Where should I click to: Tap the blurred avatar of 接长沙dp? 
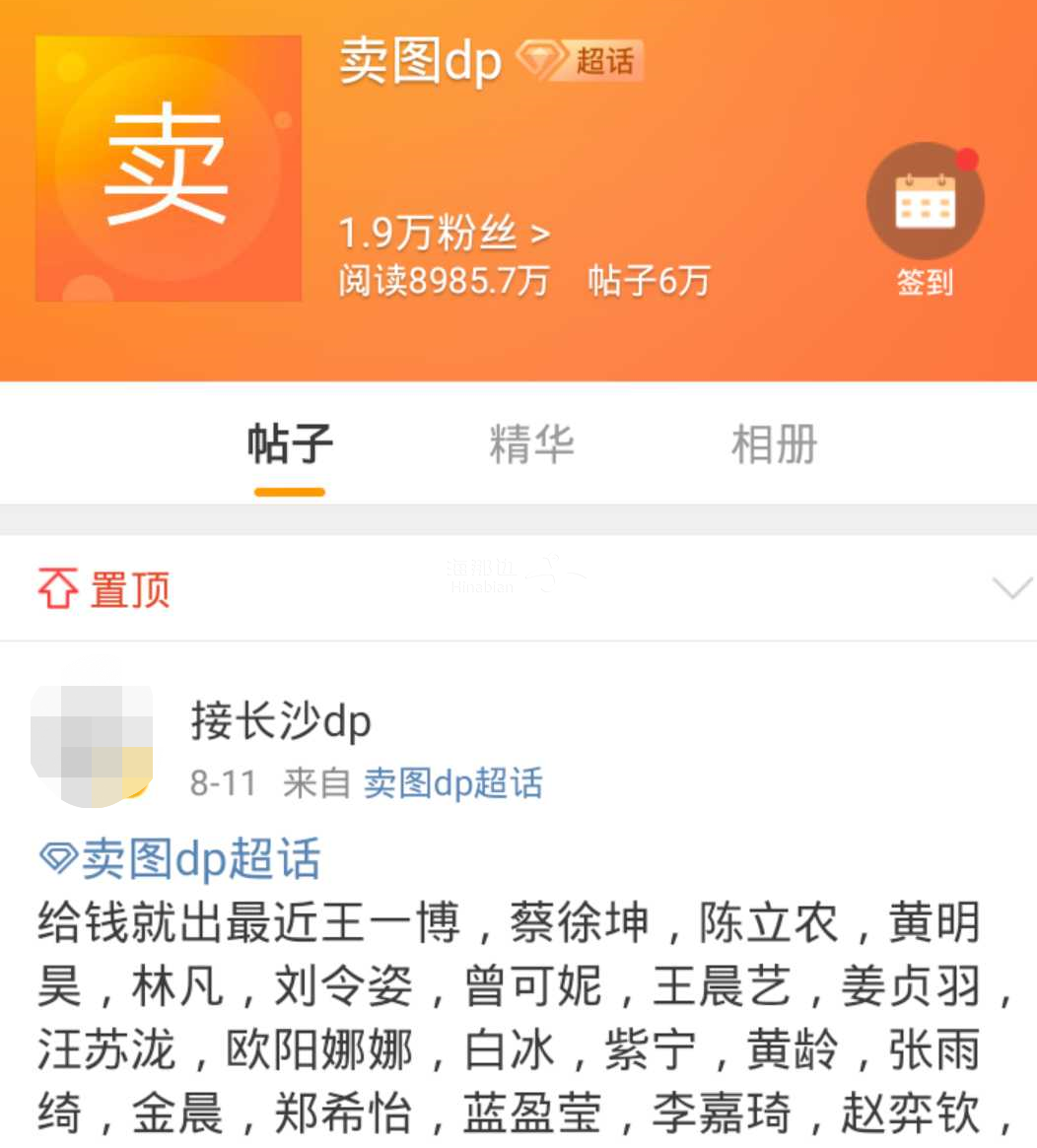[92, 745]
